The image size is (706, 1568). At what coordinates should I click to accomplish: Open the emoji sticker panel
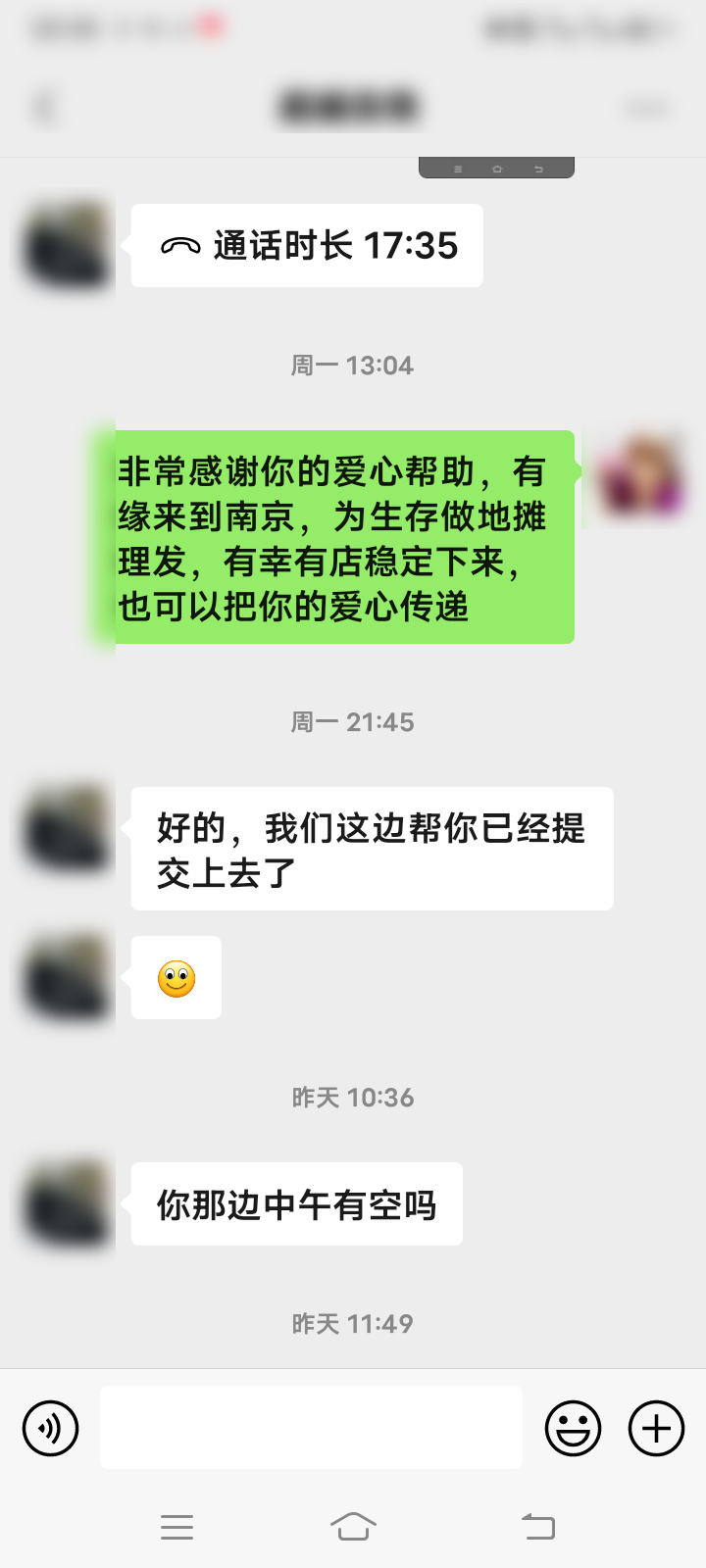[573, 1428]
